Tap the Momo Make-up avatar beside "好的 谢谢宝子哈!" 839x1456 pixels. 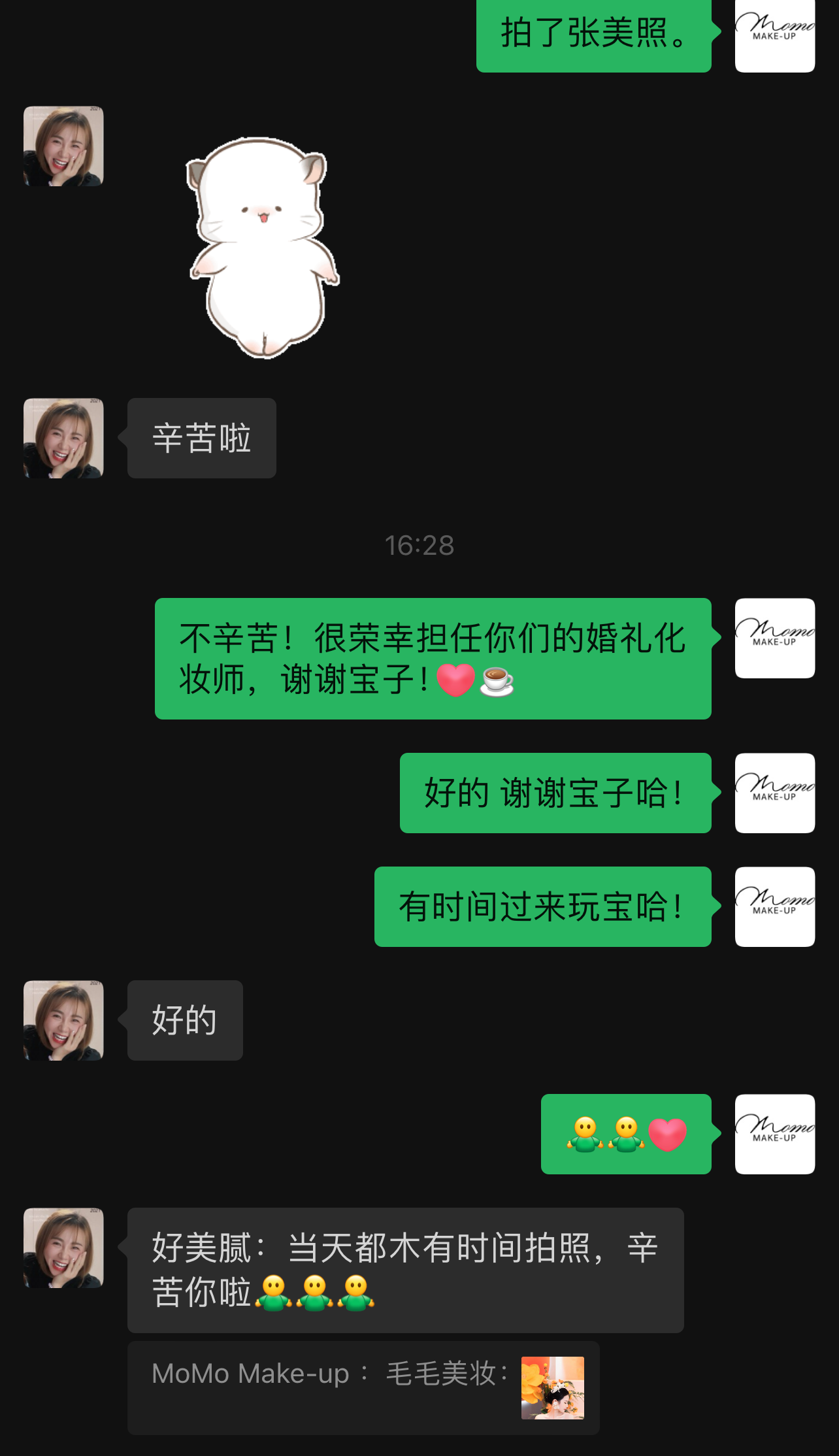[x=774, y=793]
